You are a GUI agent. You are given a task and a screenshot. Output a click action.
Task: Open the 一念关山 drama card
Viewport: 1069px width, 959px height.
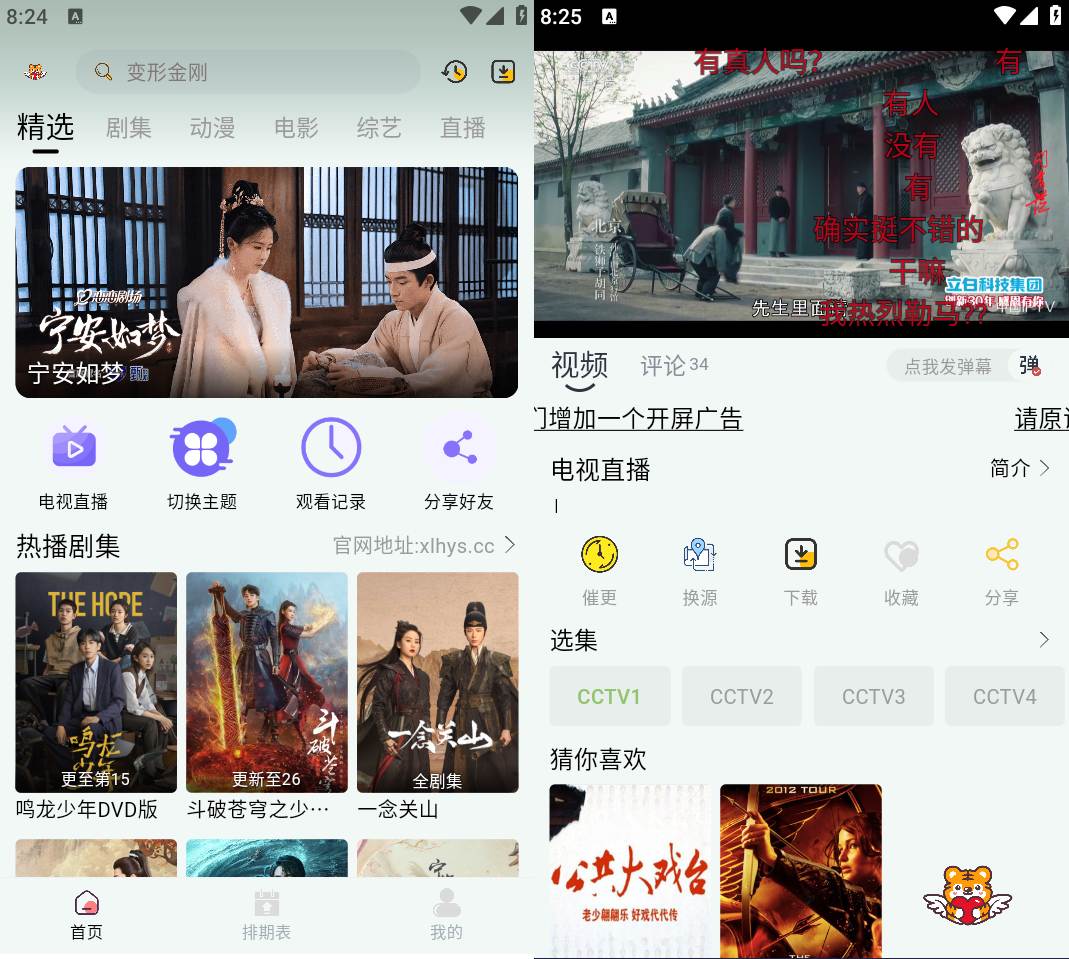(x=437, y=682)
